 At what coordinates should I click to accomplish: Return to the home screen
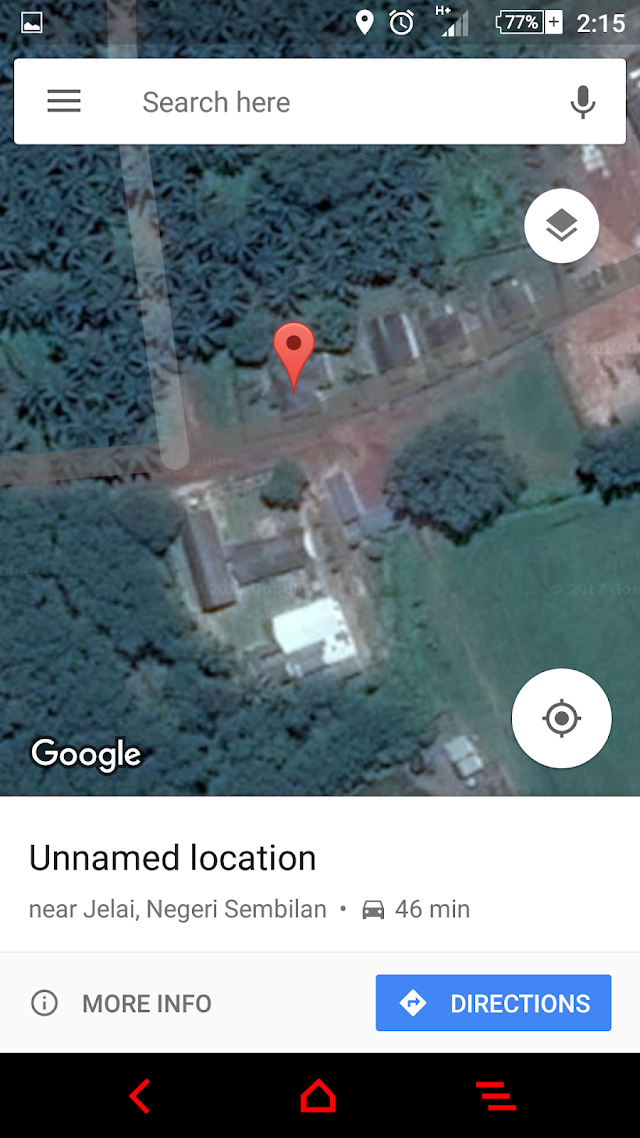coord(318,1096)
